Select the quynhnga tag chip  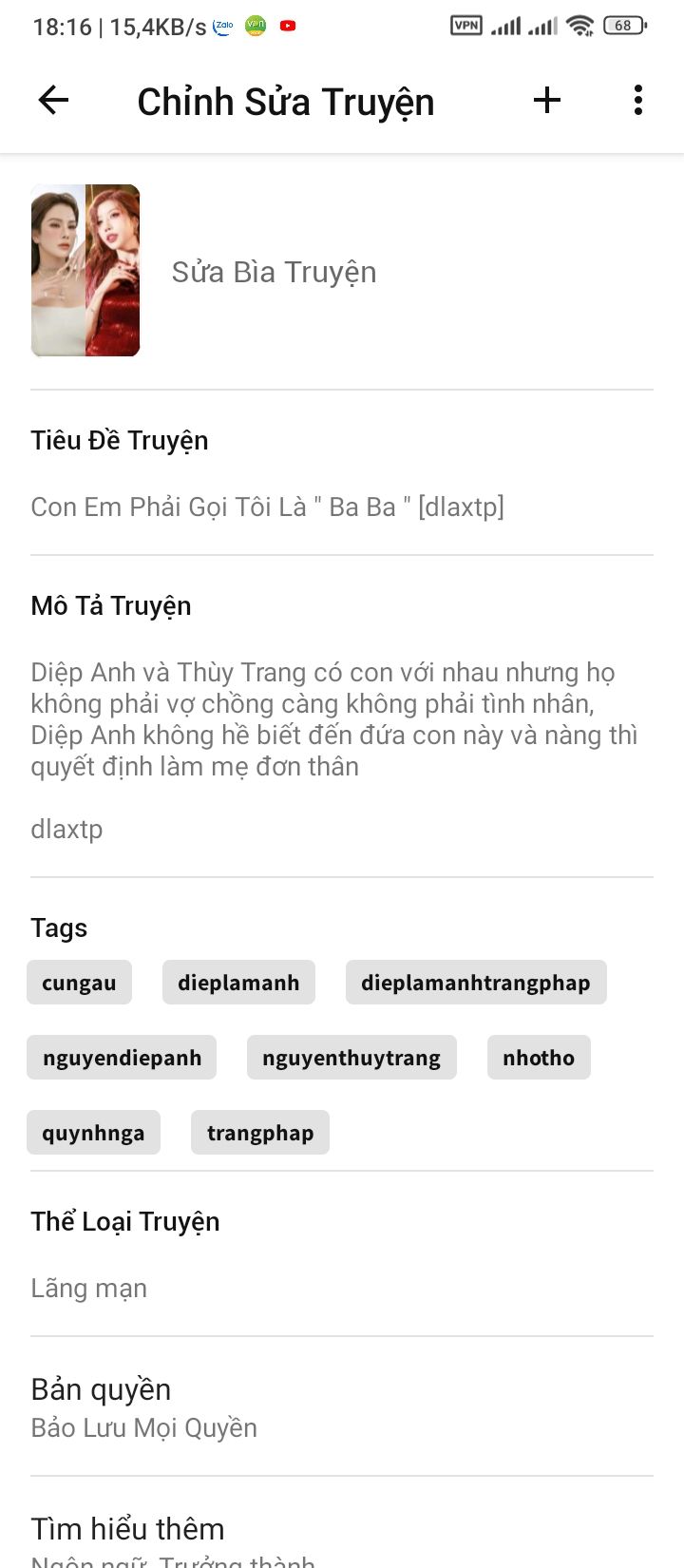click(x=93, y=1133)
